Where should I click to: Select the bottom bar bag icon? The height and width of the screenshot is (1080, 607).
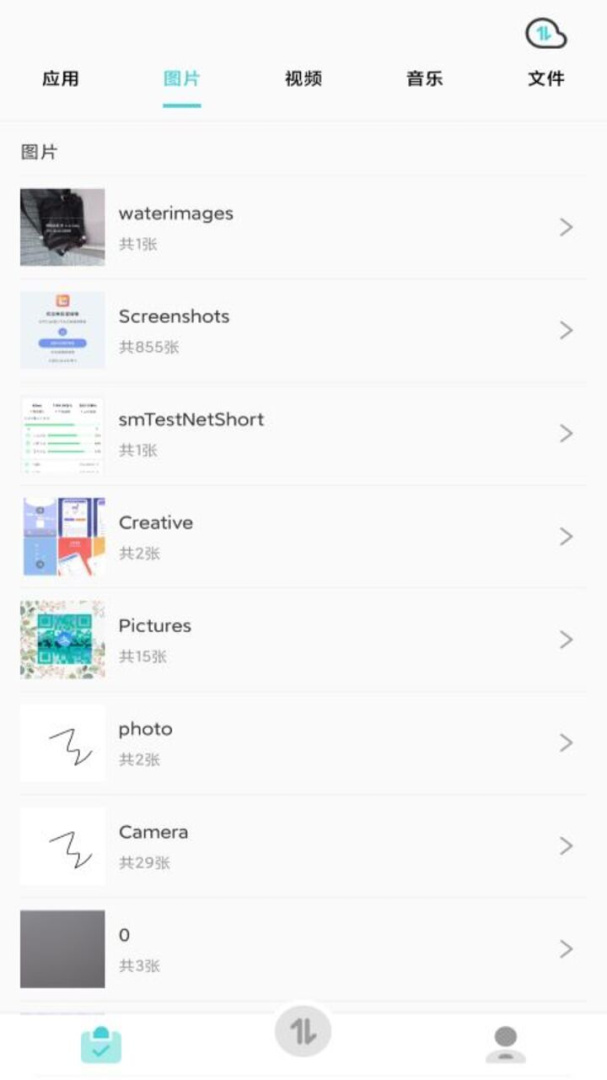101,1045
